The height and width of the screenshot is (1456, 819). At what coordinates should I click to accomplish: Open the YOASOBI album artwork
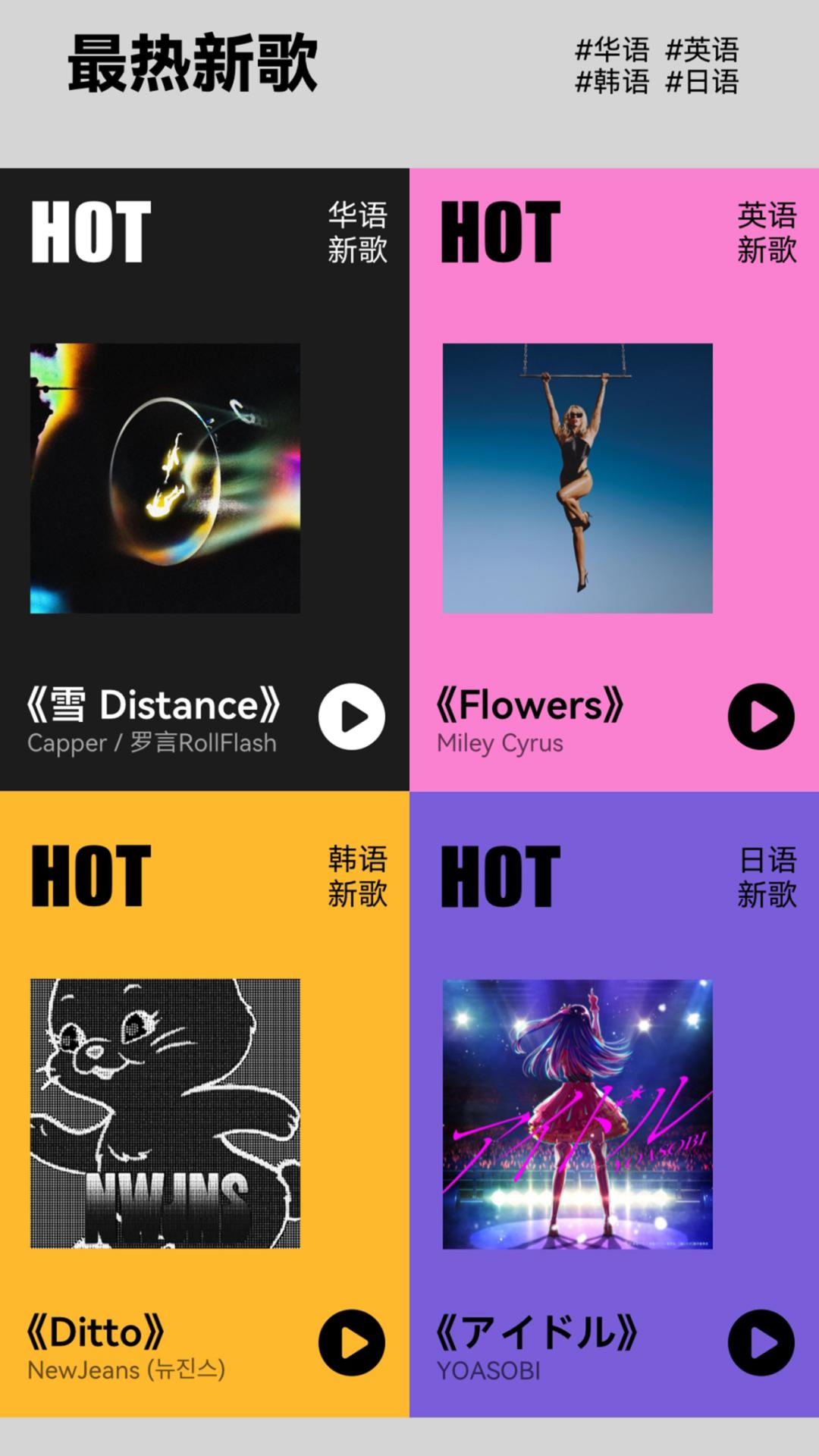click(576, 1115)
